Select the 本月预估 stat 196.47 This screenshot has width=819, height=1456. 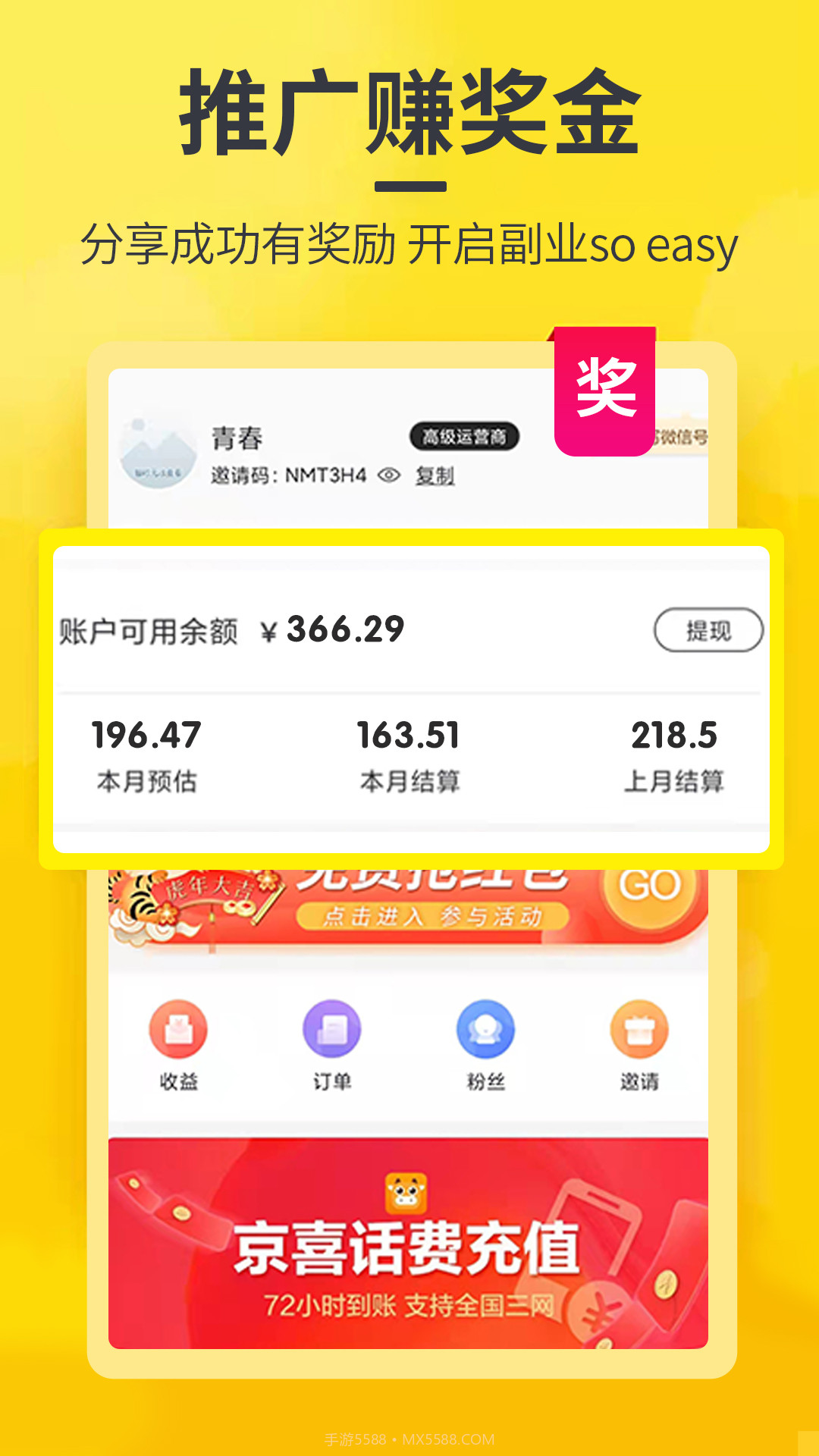pyautogui.click(x=146, y=733)
